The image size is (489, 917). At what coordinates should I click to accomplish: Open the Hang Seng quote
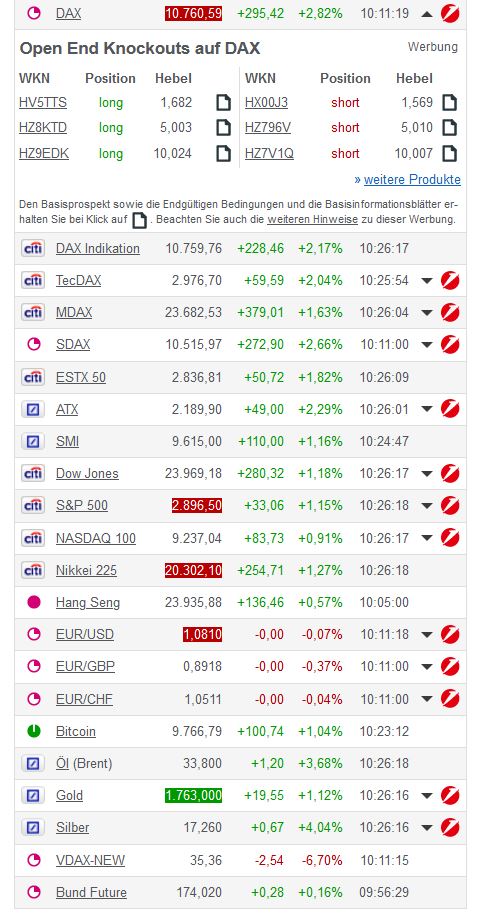pyautogui.click(x=88, y=602)
